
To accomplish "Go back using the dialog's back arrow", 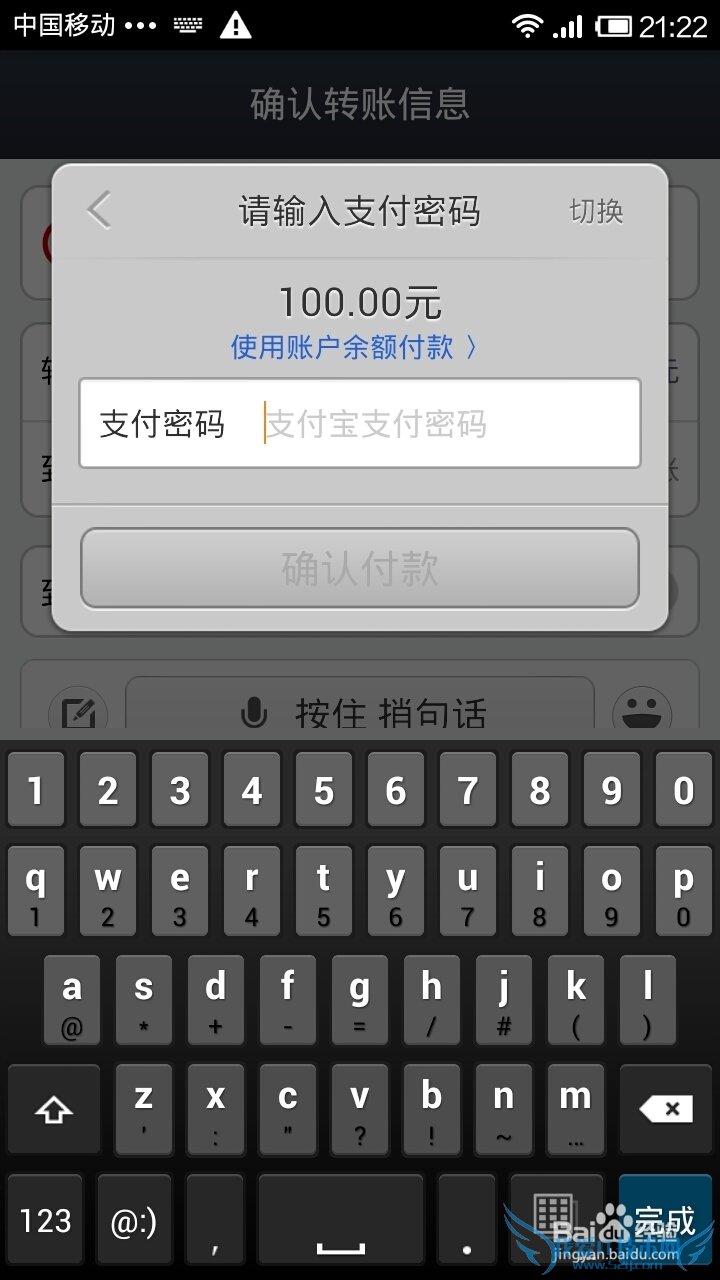I will coord(99,211).
